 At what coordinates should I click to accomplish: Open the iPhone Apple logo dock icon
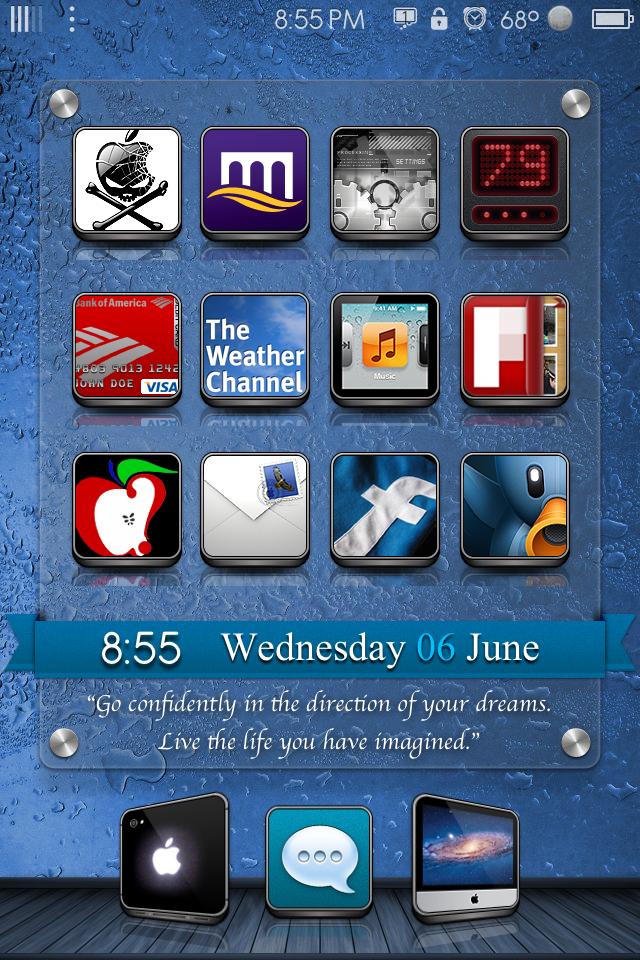click(x=173, y=855)
